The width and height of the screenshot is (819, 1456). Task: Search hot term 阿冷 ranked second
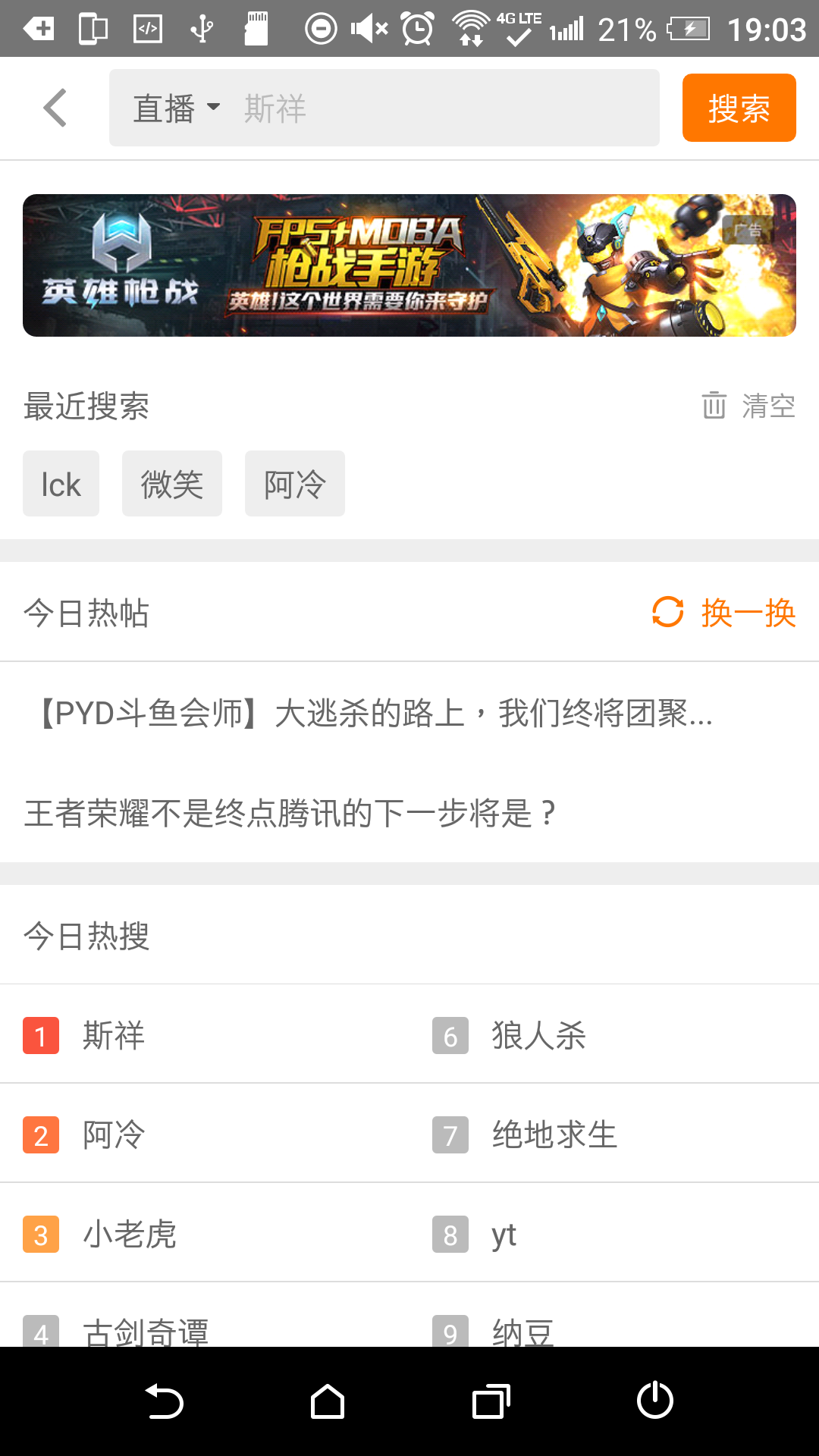coord(114,1135)
